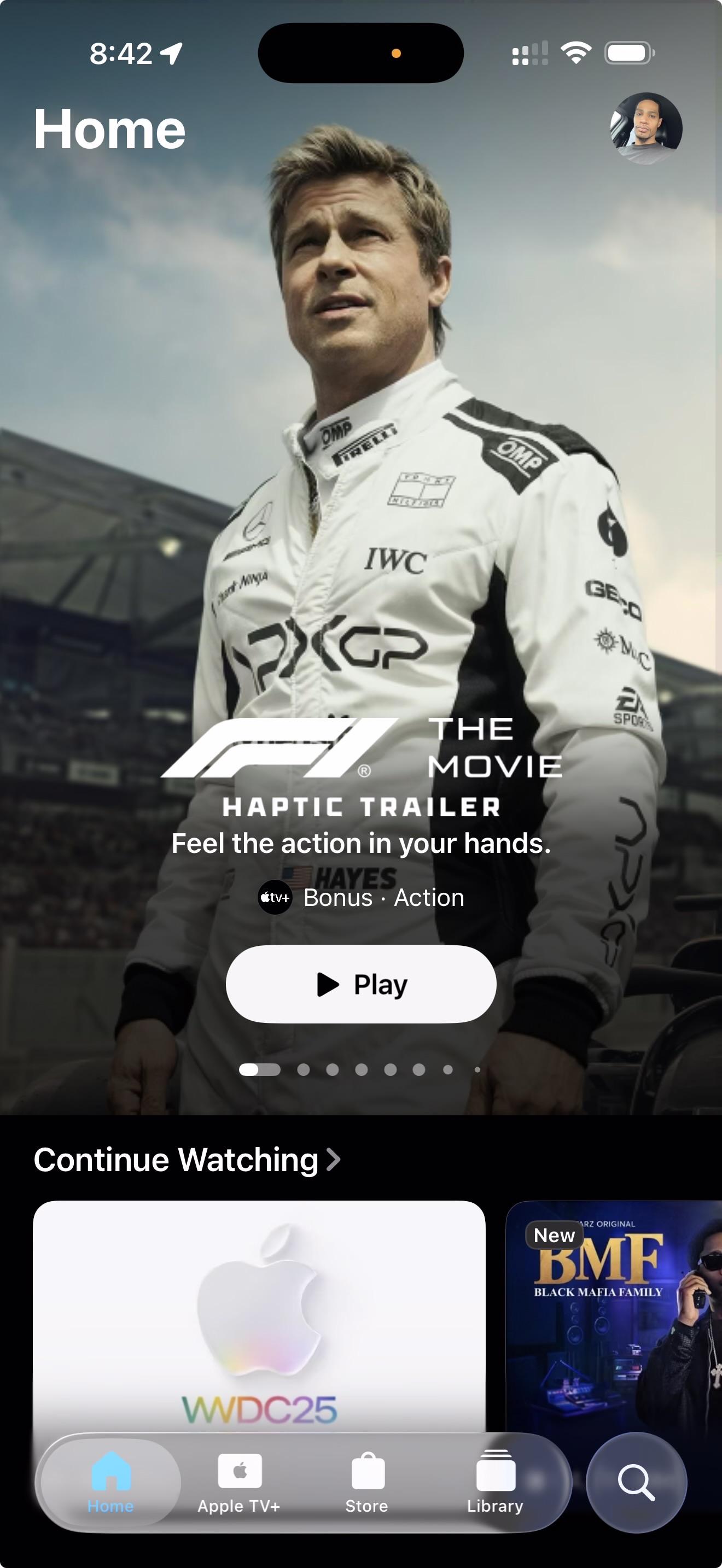Switch to the Library tab
The image size is (722, 1568).
point(495,1483)
